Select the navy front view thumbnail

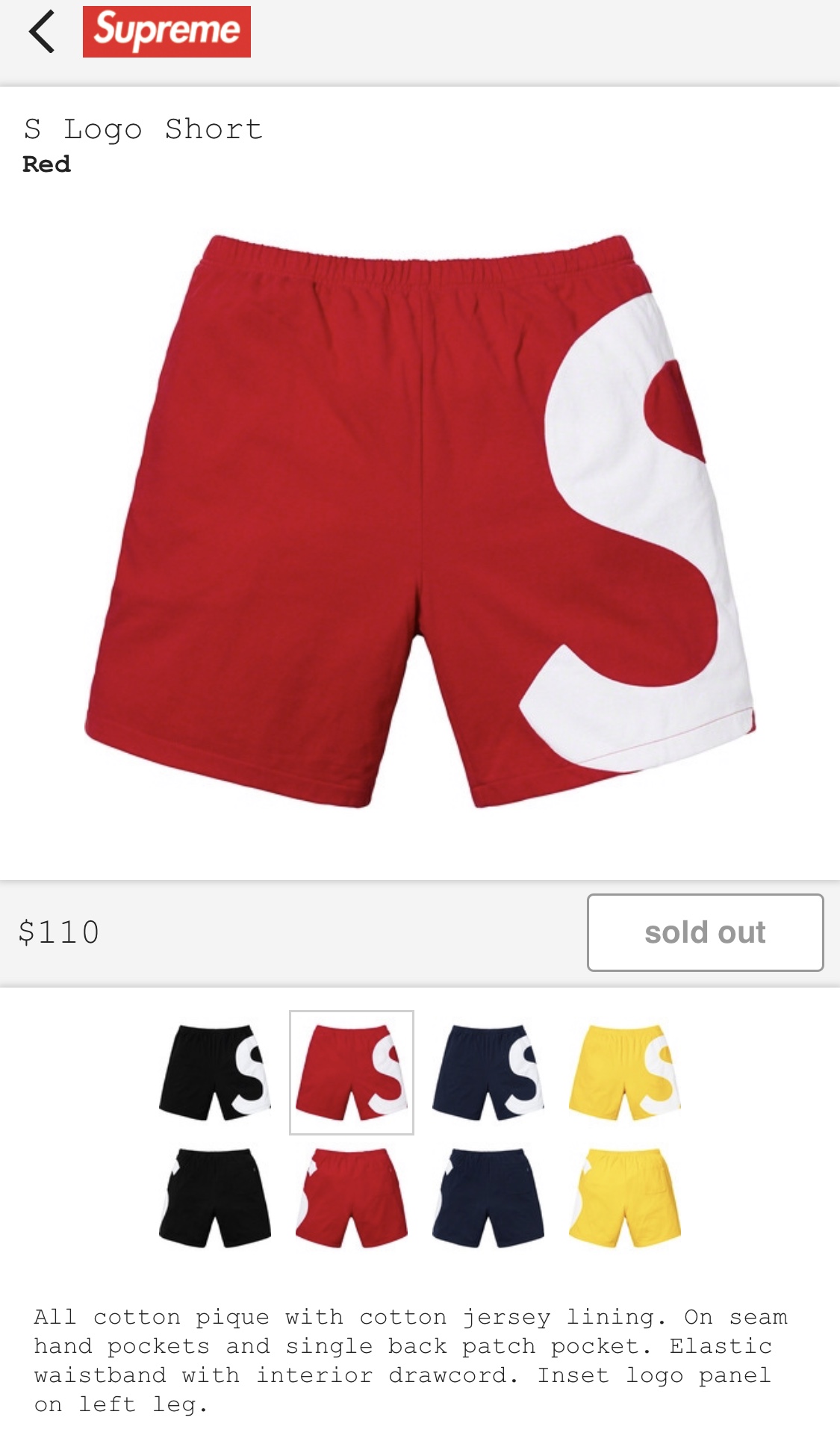(x=488, y=1073)
